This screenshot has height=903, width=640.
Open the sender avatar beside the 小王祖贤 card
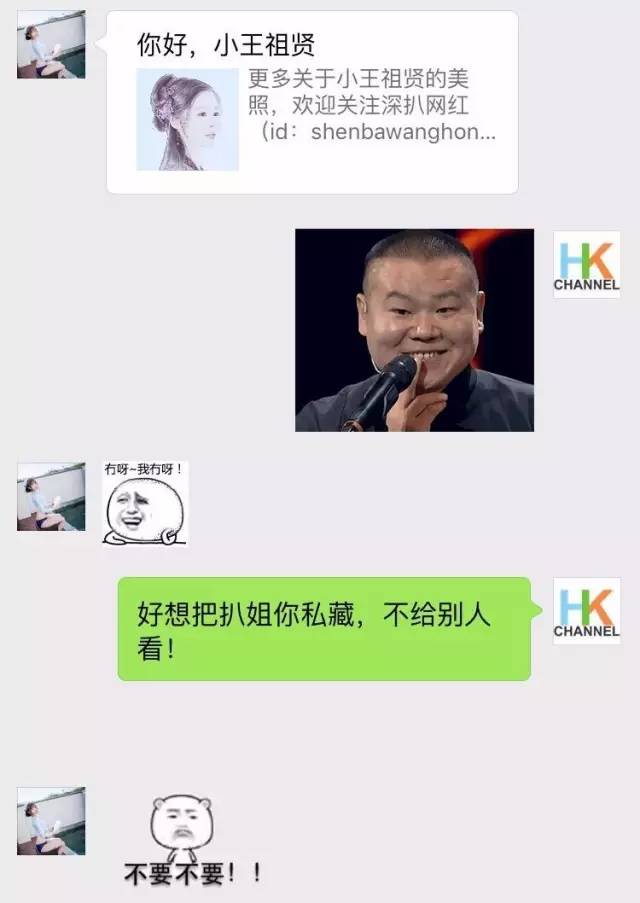coord(51,45)
